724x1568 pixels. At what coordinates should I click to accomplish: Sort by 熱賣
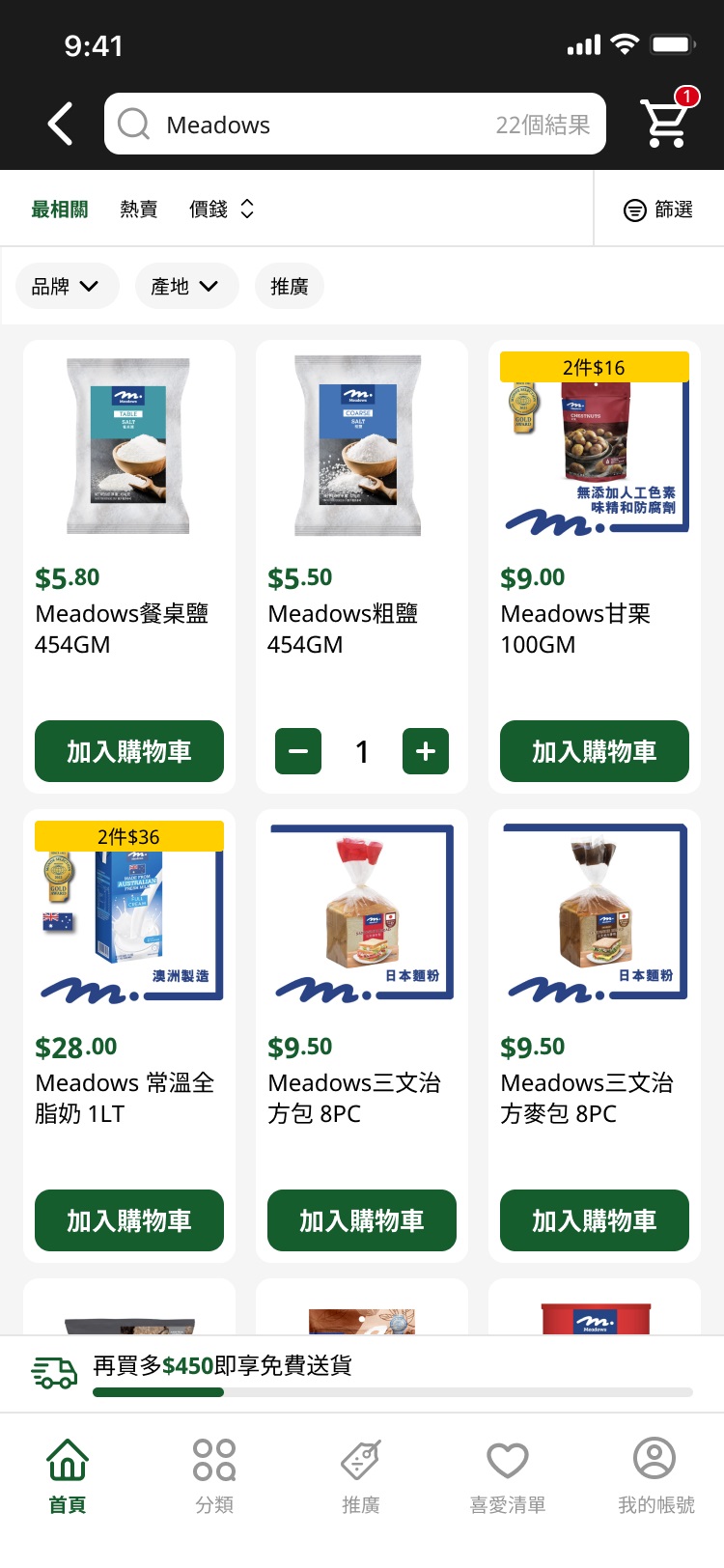(139, 210)
